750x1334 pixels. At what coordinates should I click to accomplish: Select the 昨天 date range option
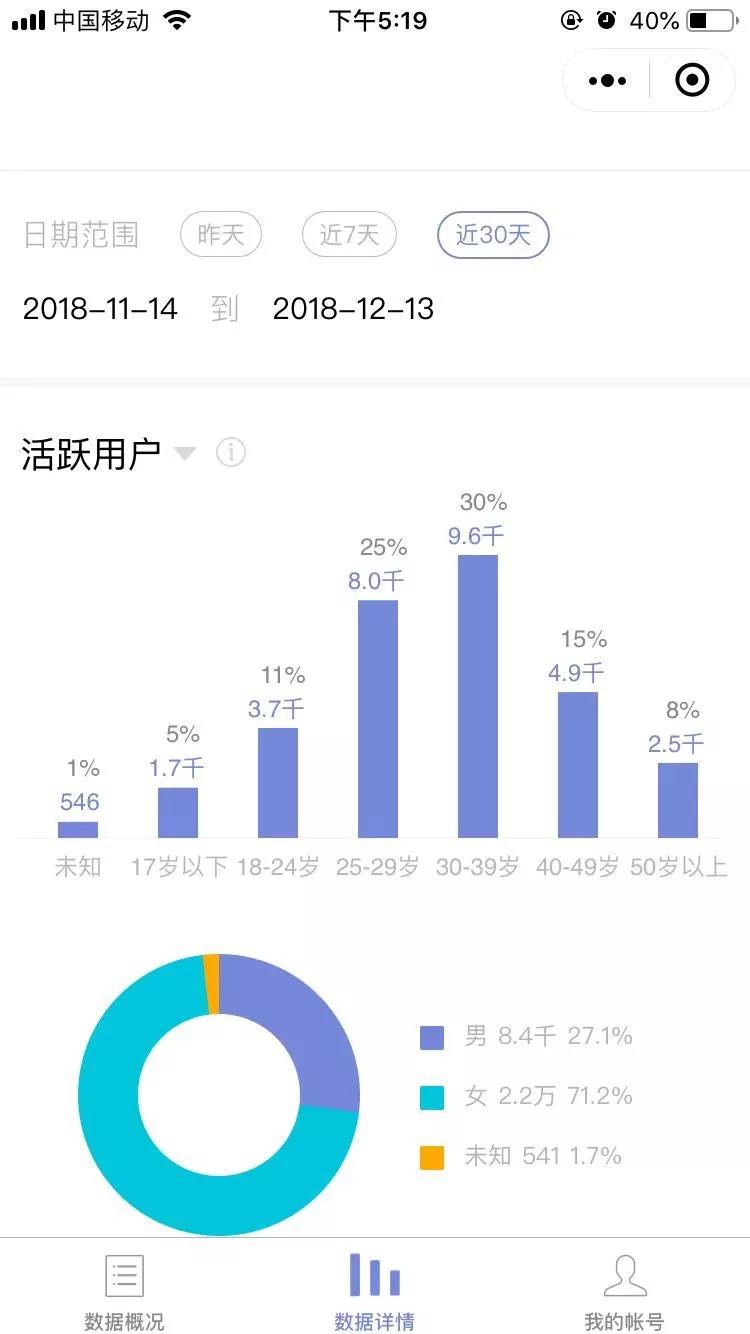click(220, 235)
